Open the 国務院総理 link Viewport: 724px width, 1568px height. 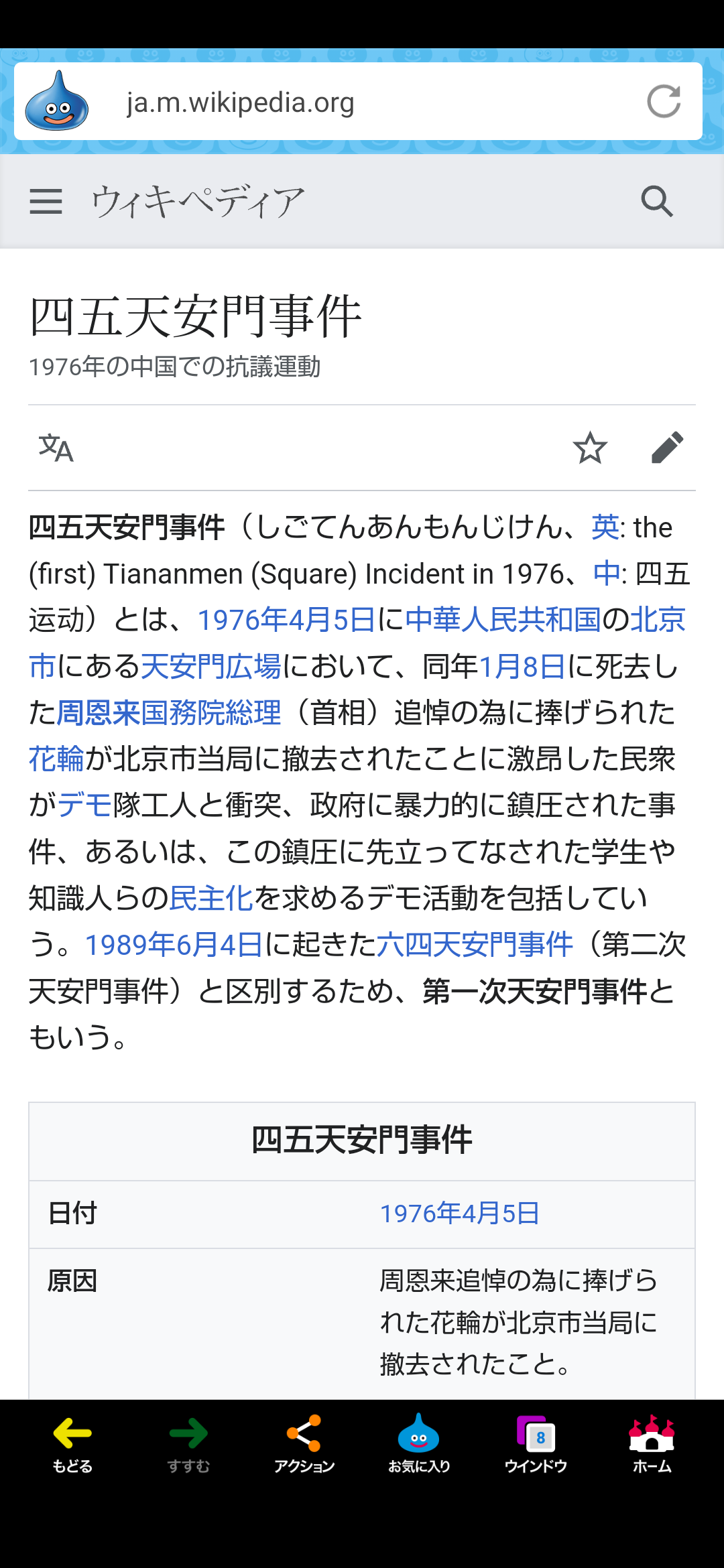tap(210, 712)
